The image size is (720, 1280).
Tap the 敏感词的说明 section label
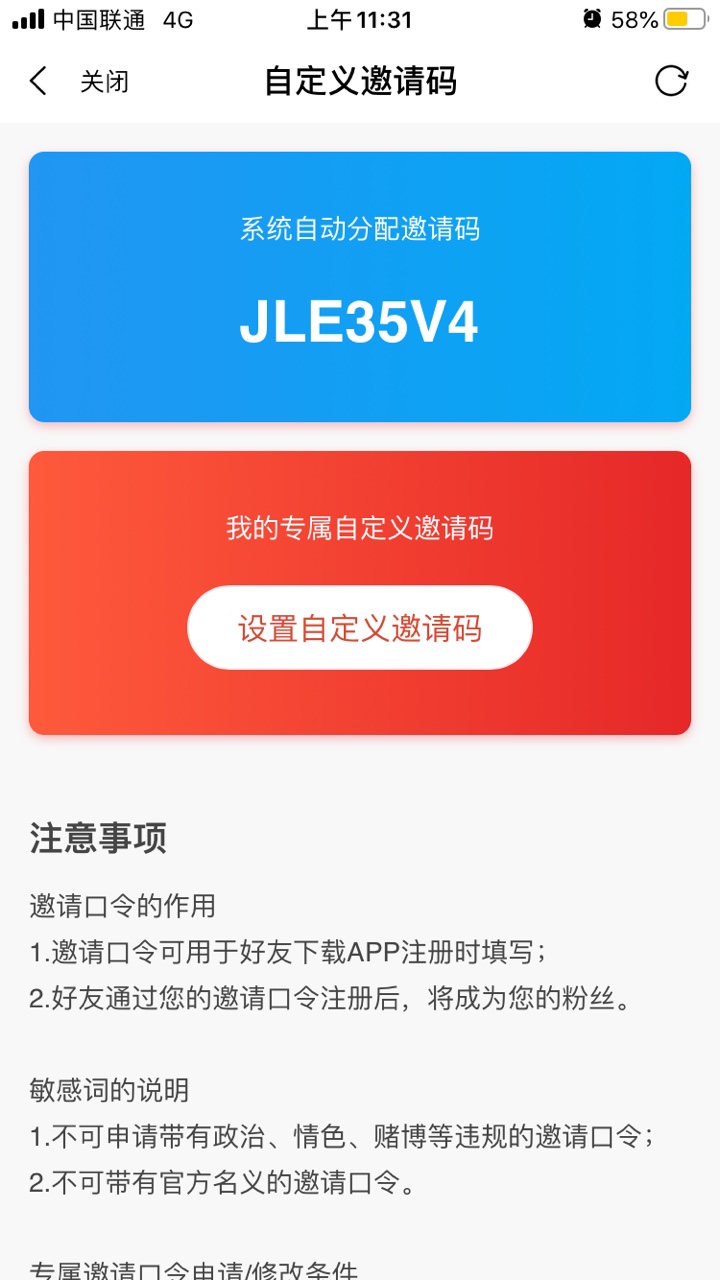coord(108,1091)
